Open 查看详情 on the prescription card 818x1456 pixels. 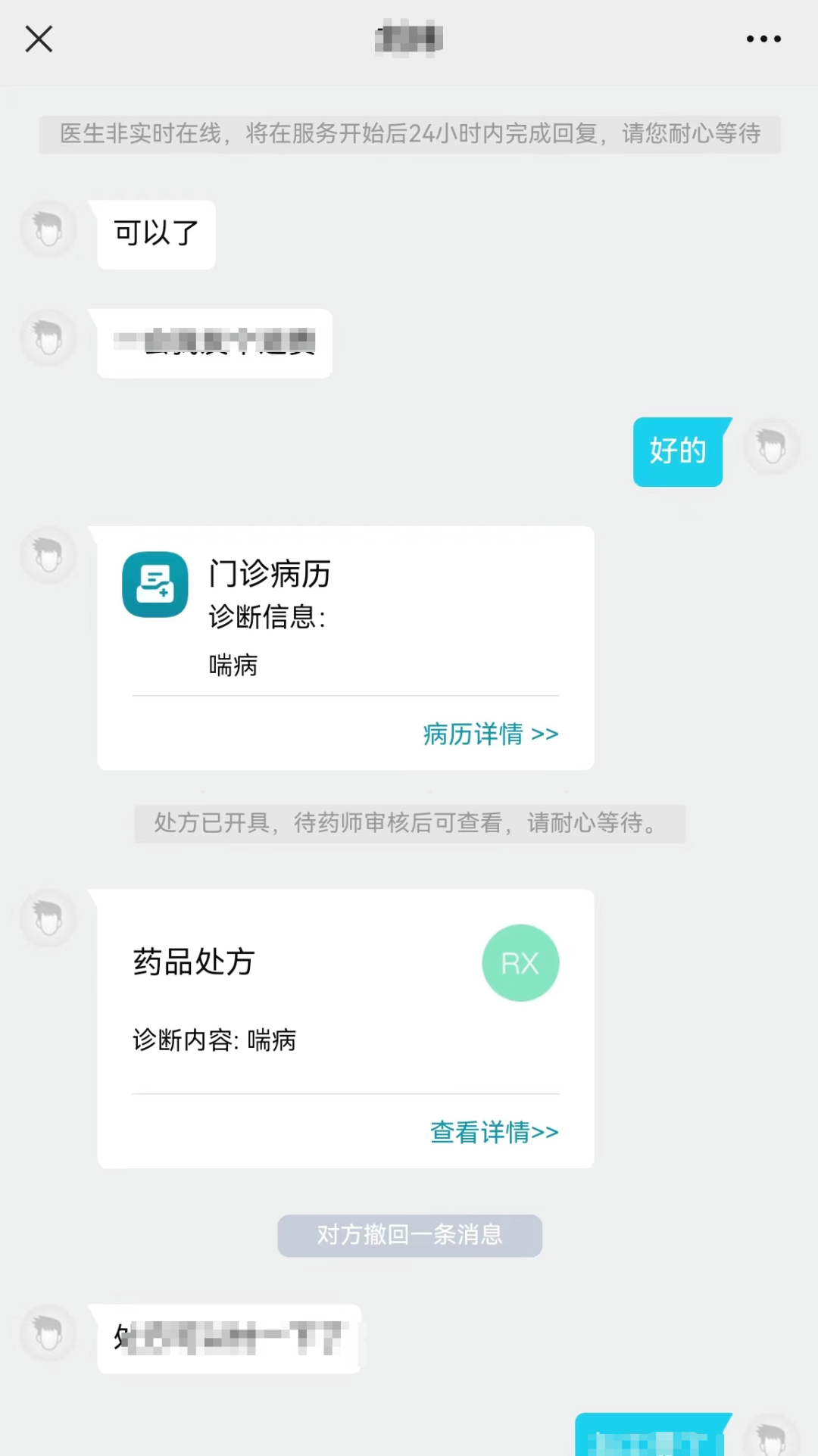[x=493, y=1131]
